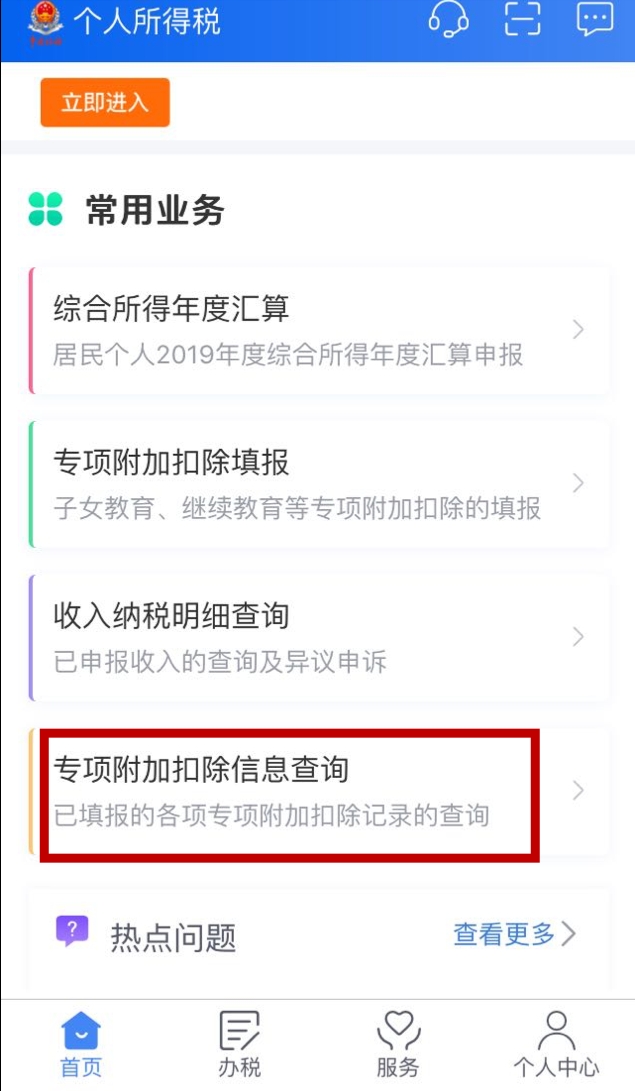The height and width of the screenshot is (1091, 635).
Task: Open 综合所得年度汇算
Action: pyautogui.click(x=320, y=330)
